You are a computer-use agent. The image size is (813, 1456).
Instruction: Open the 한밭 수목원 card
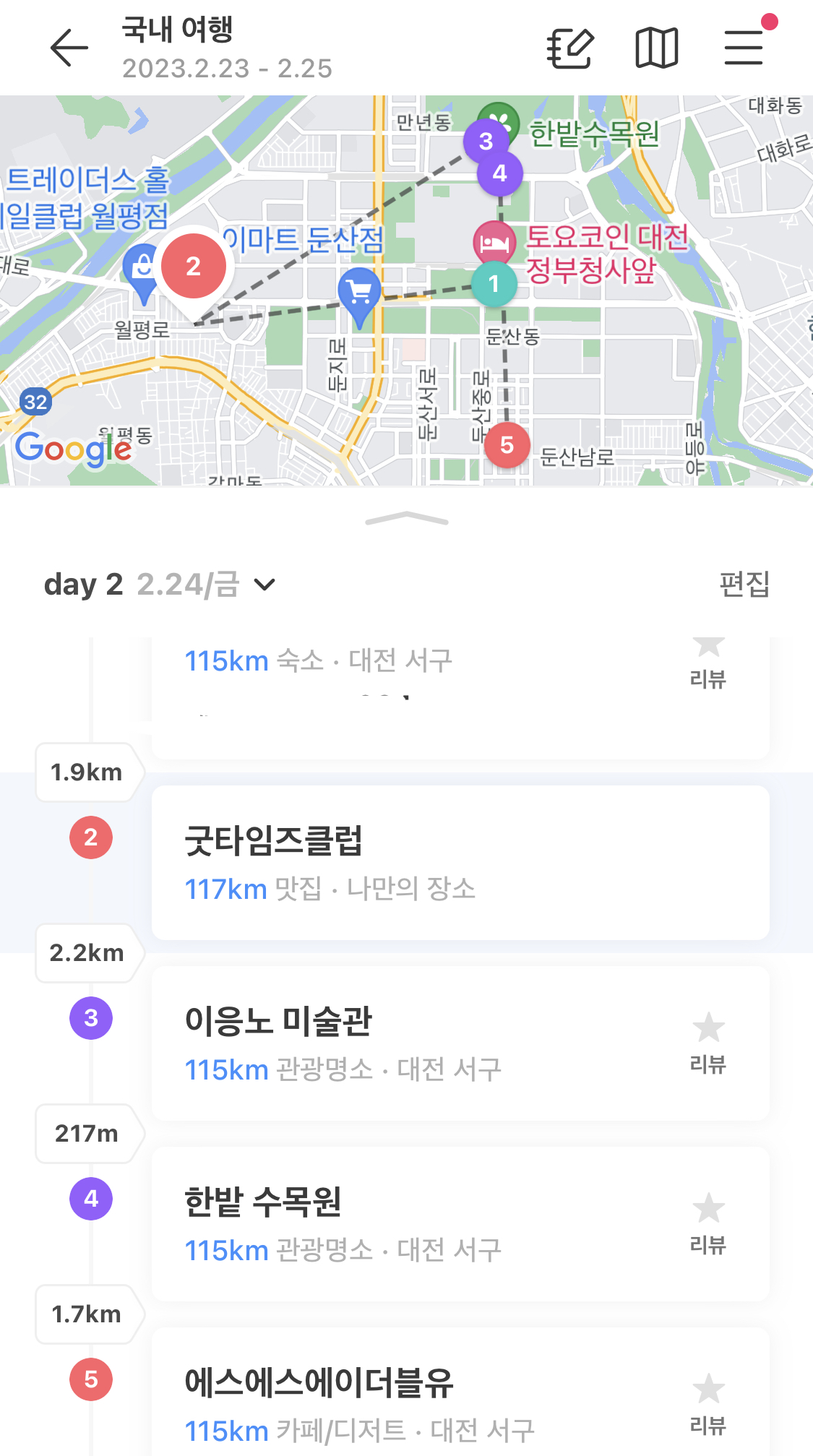coord(460,1224)
